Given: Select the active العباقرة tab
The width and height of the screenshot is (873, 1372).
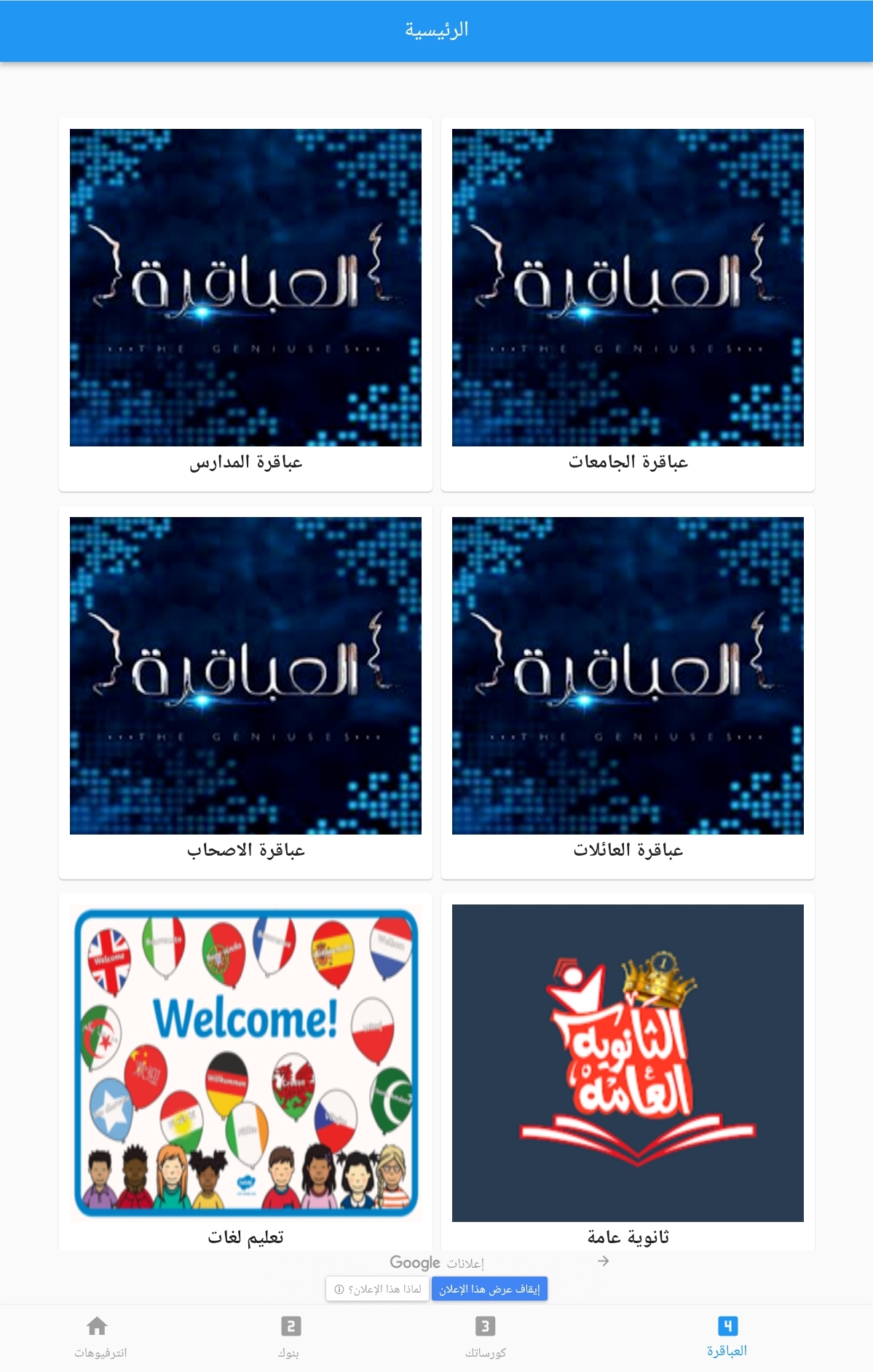Looking at the screenshot, I should (x=727, y=1354).
